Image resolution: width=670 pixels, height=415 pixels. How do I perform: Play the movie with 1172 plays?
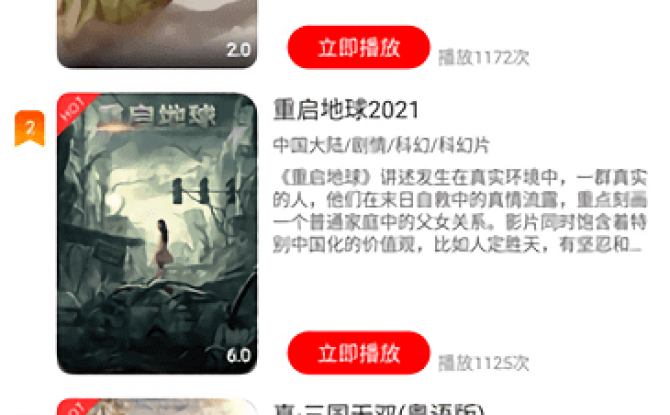coord(359,47)
